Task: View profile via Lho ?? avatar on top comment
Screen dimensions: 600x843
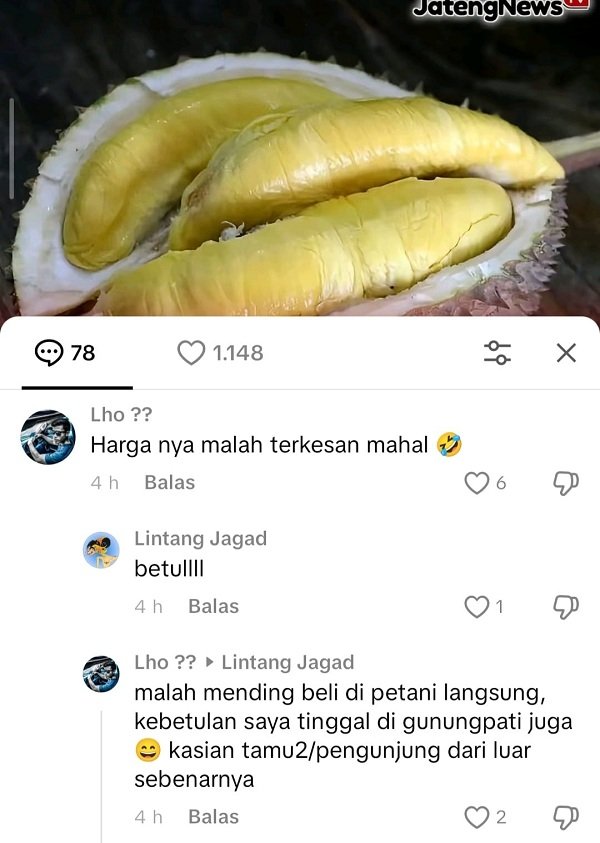Action: [x=48, y=437]
